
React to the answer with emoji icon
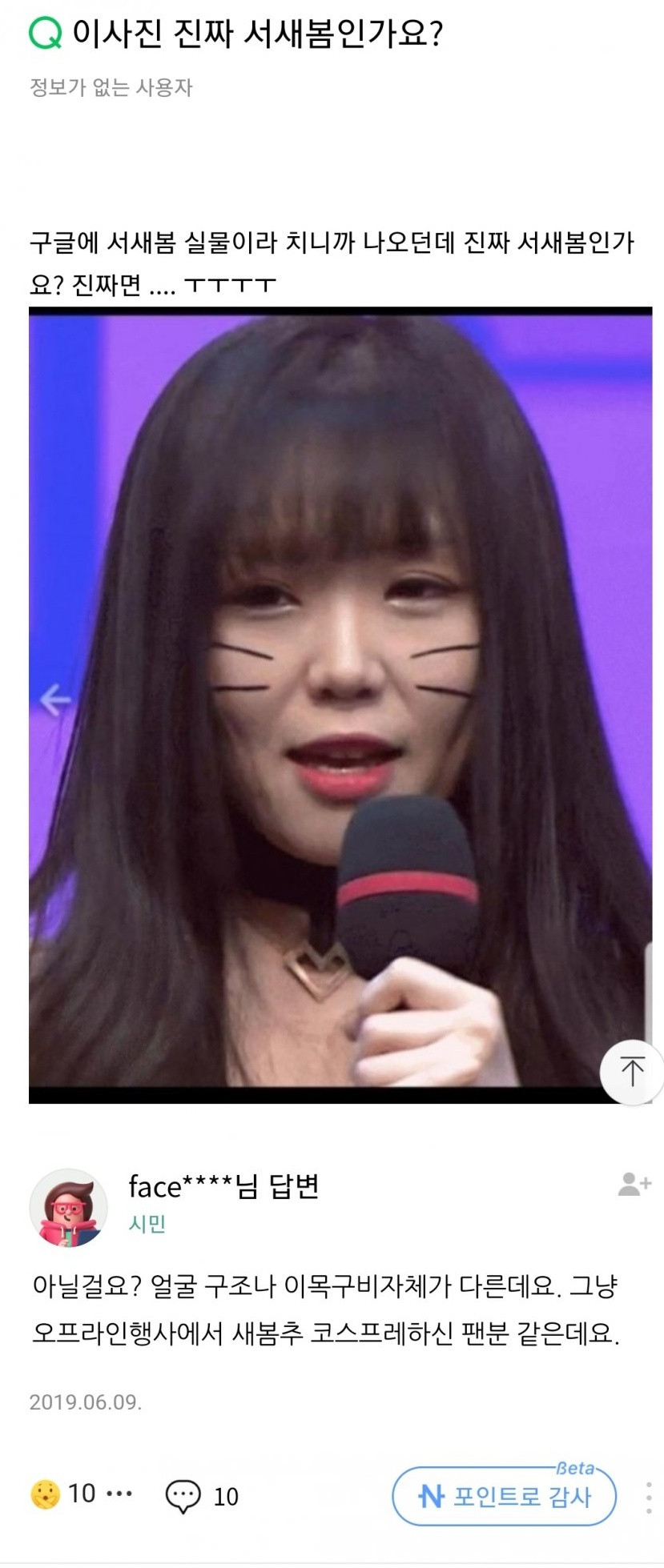coord(46,1494)
